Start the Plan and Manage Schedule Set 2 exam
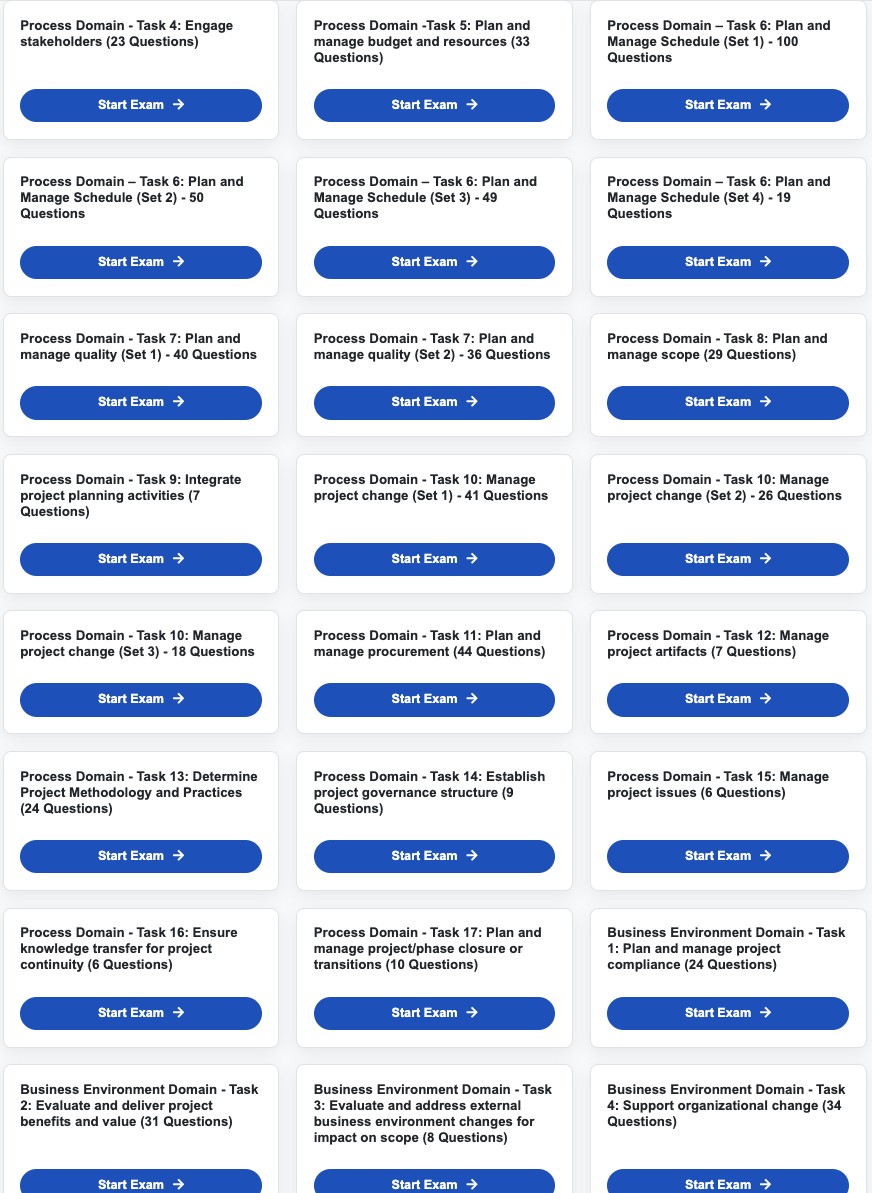This screenshot has height=1193, width=872. pyautogui.click(x=141, y=262)
